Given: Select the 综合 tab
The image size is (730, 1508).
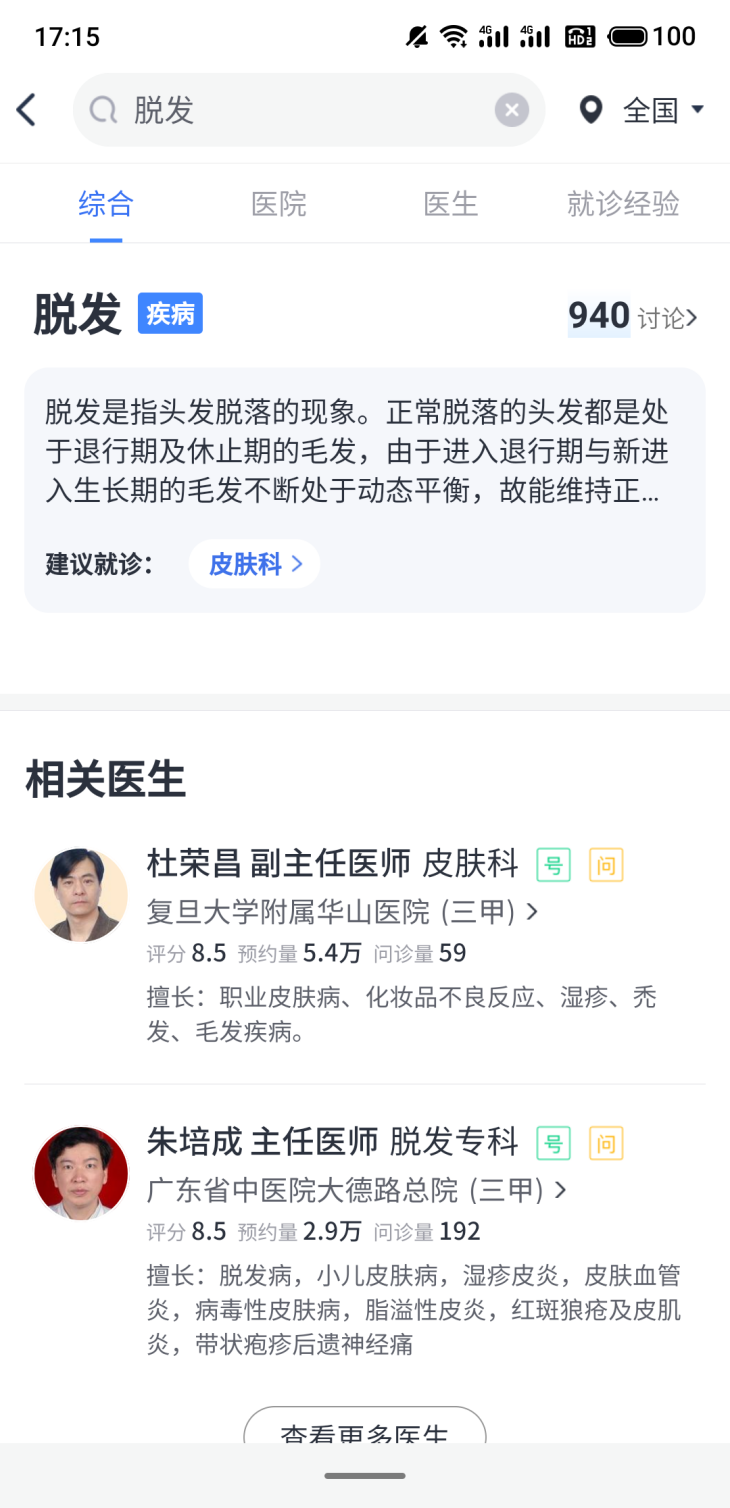Looking at the screenshot, I should click(106, 204).
